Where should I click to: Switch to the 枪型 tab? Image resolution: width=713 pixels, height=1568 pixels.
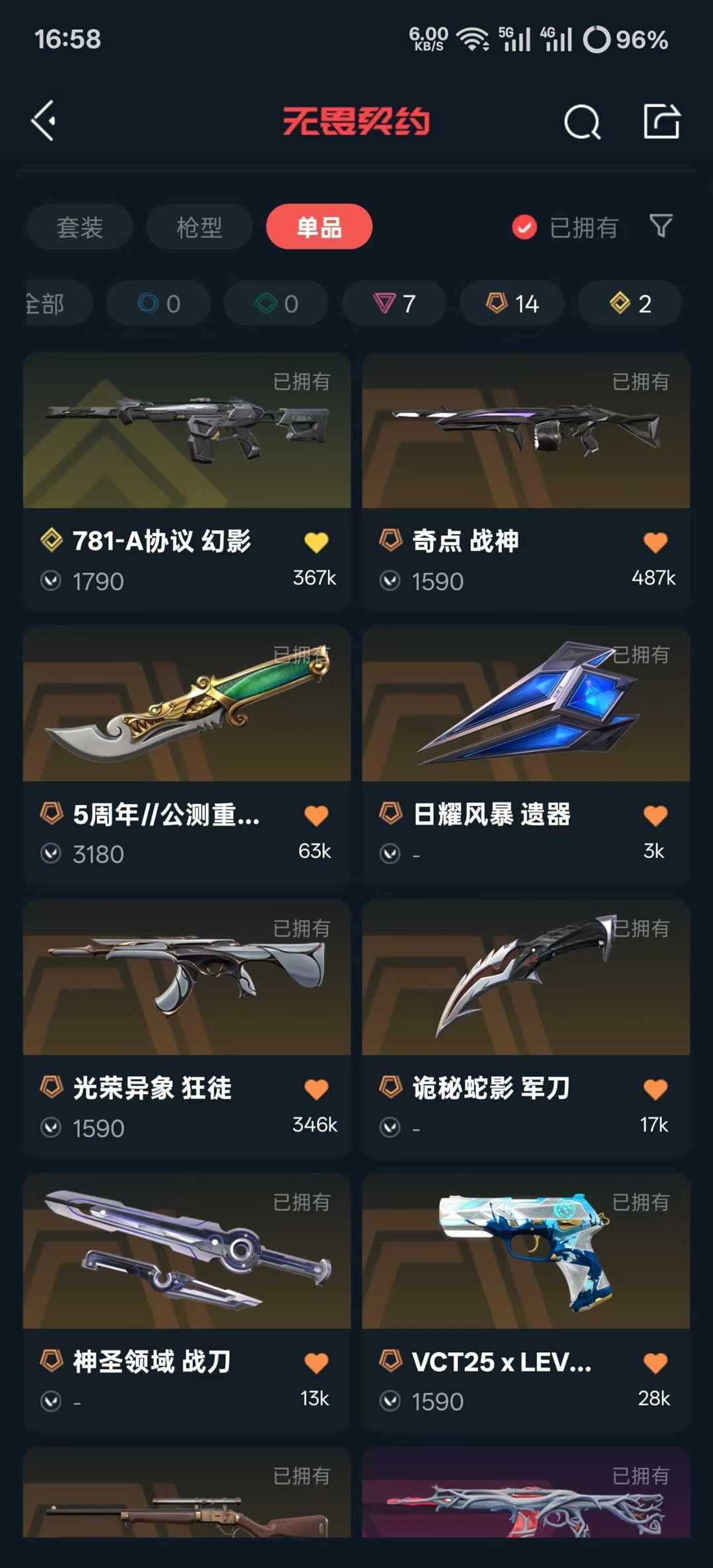point(199,227)
